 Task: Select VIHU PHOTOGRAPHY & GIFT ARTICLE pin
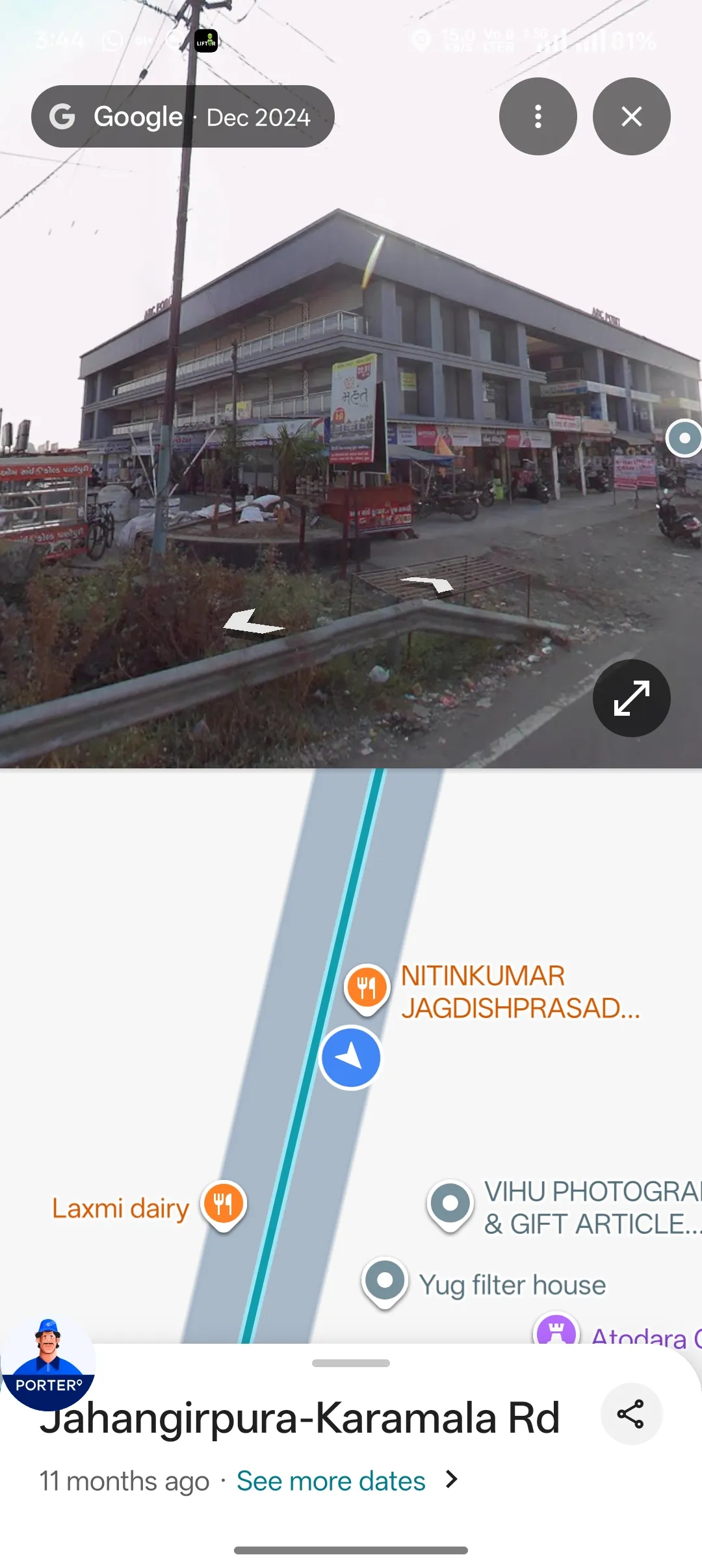tap(450, 1204)
